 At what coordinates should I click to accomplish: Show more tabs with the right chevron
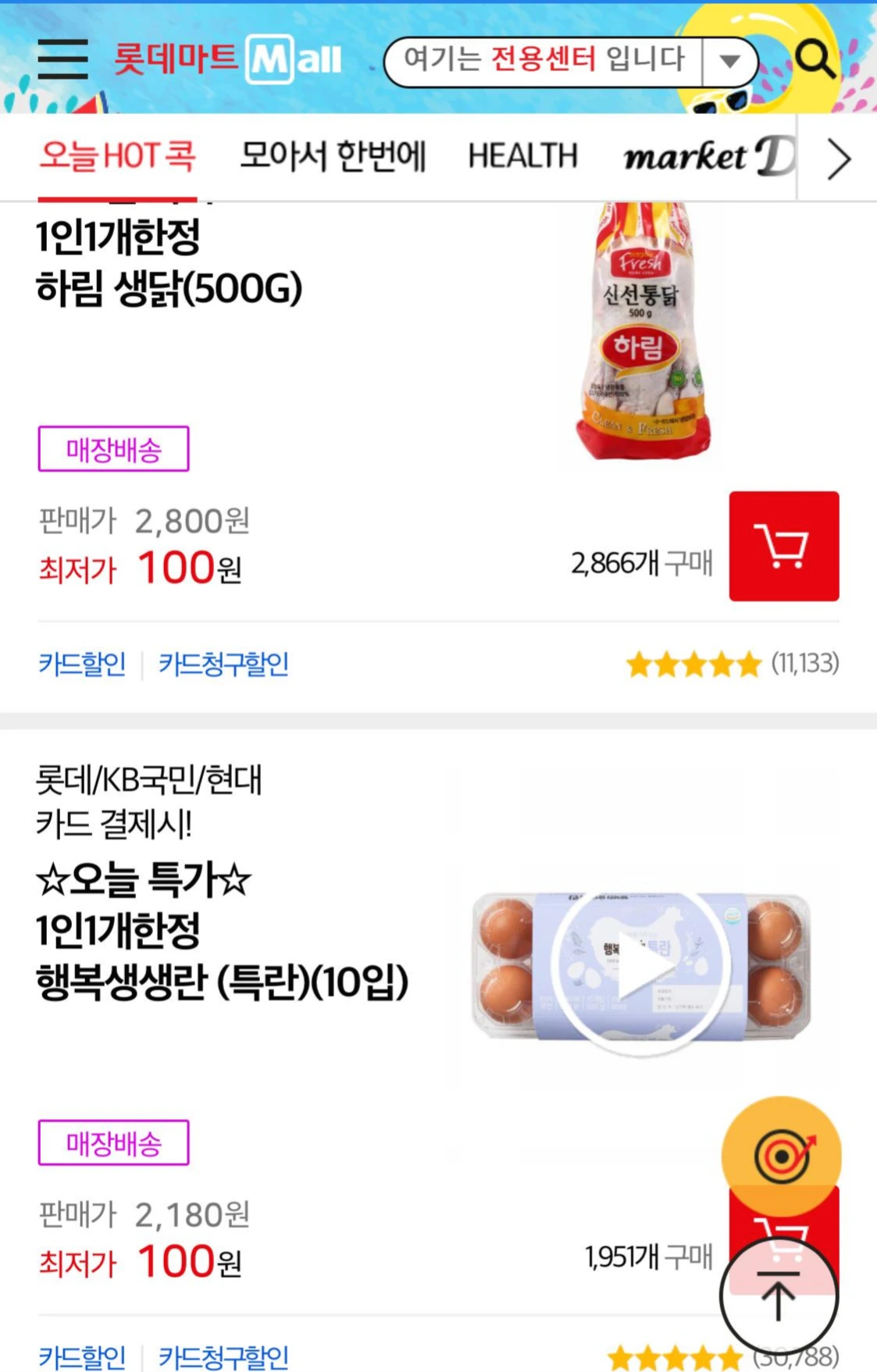(838, 159)
